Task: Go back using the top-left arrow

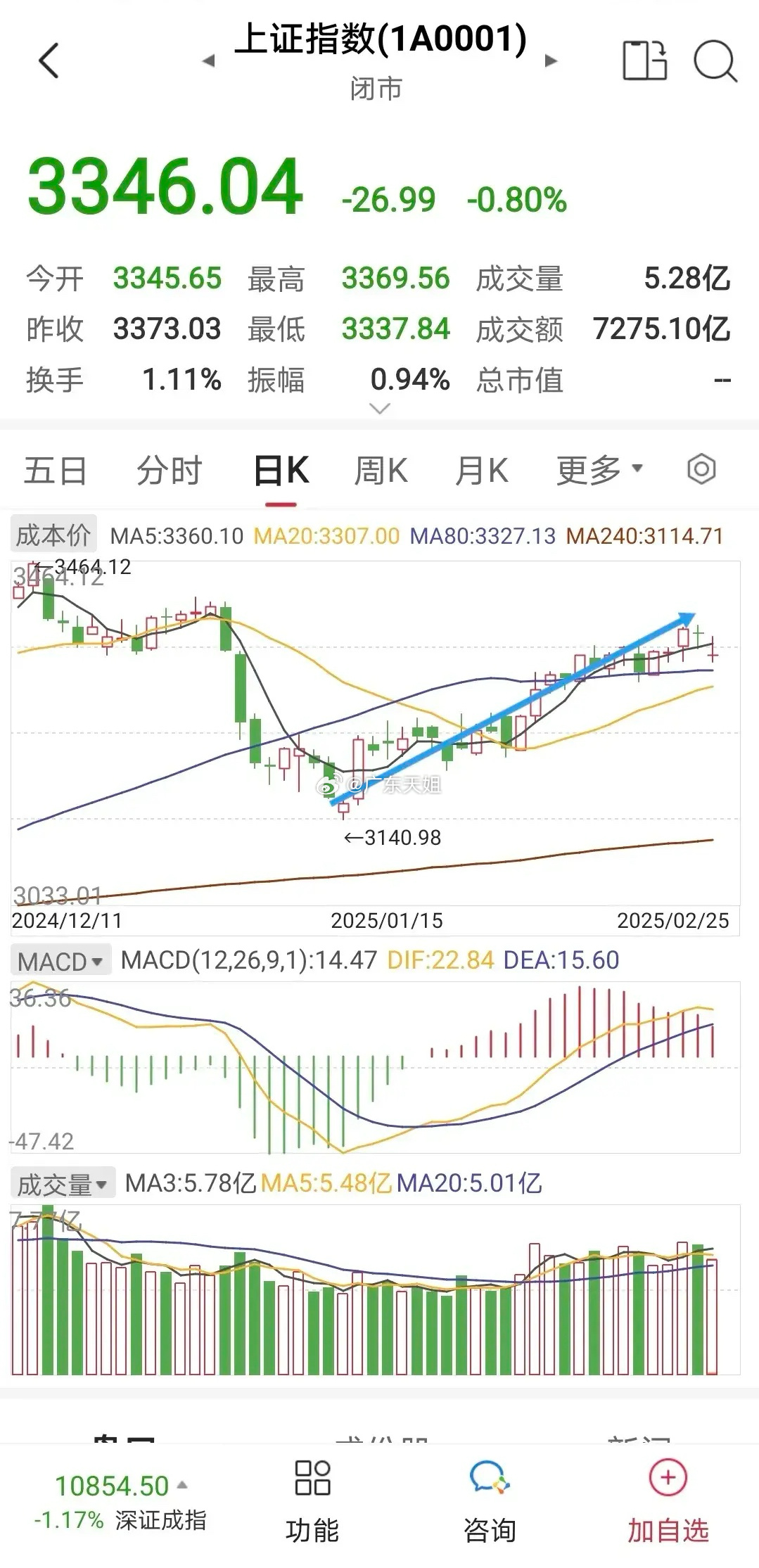Action: click(x=49, y=60)
